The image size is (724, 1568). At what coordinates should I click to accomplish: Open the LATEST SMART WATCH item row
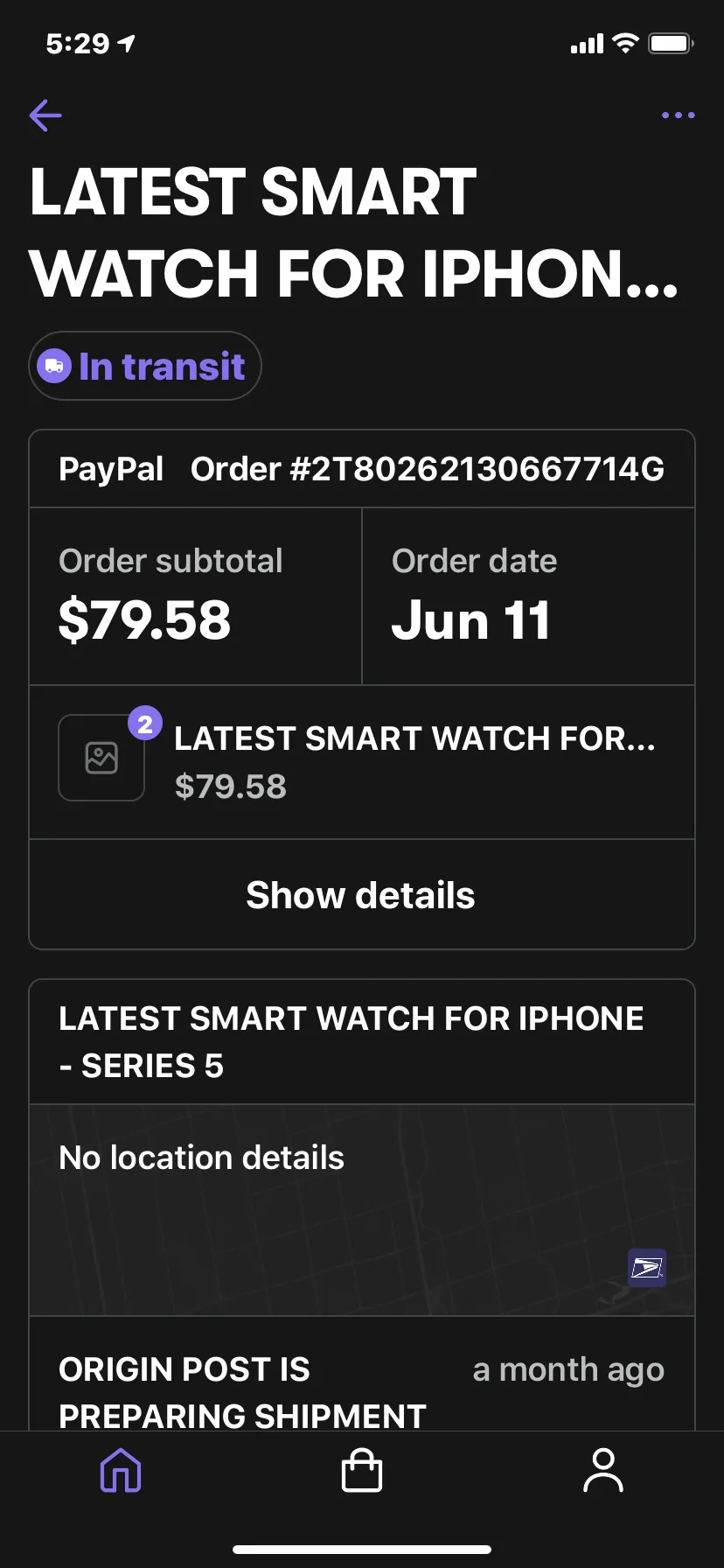point(361,762)
